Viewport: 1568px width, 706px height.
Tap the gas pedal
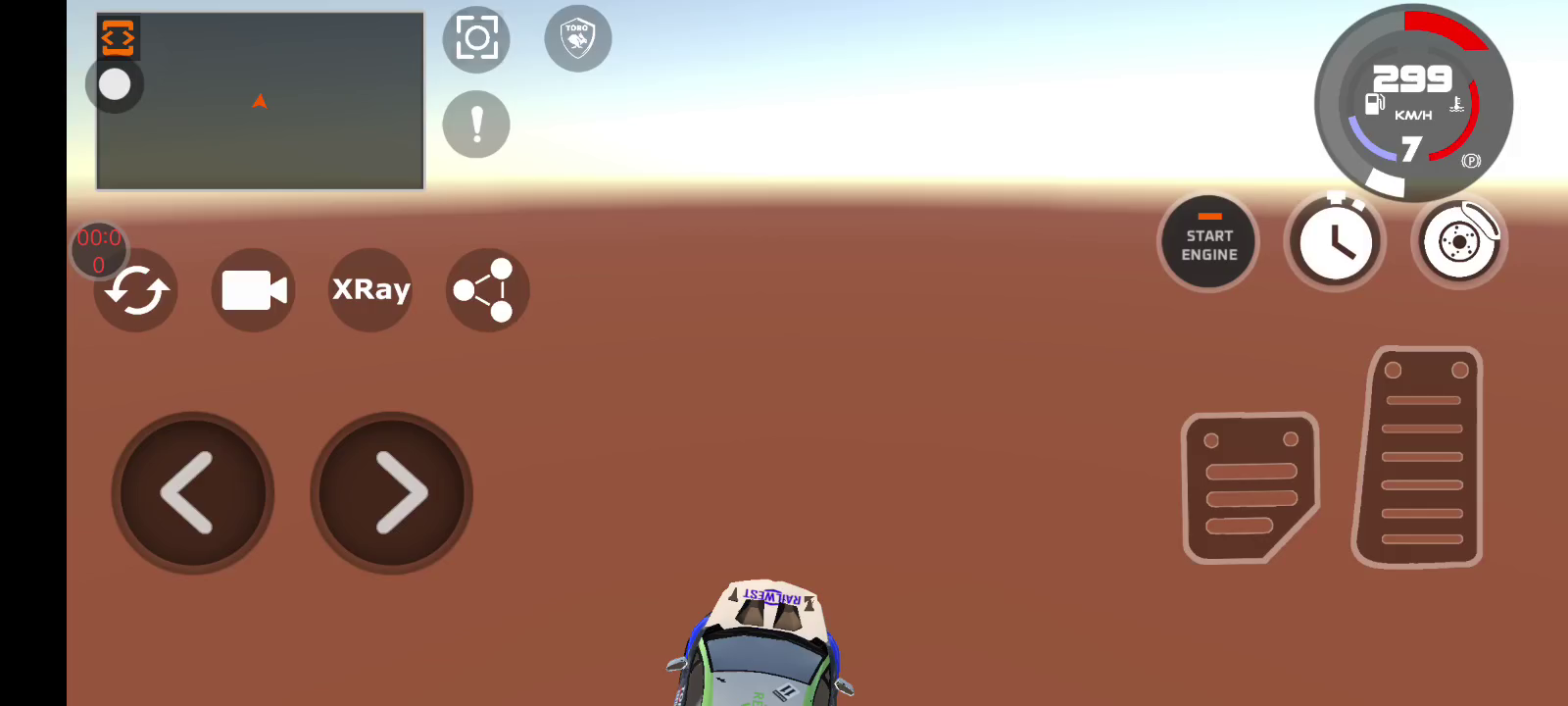1418,457
